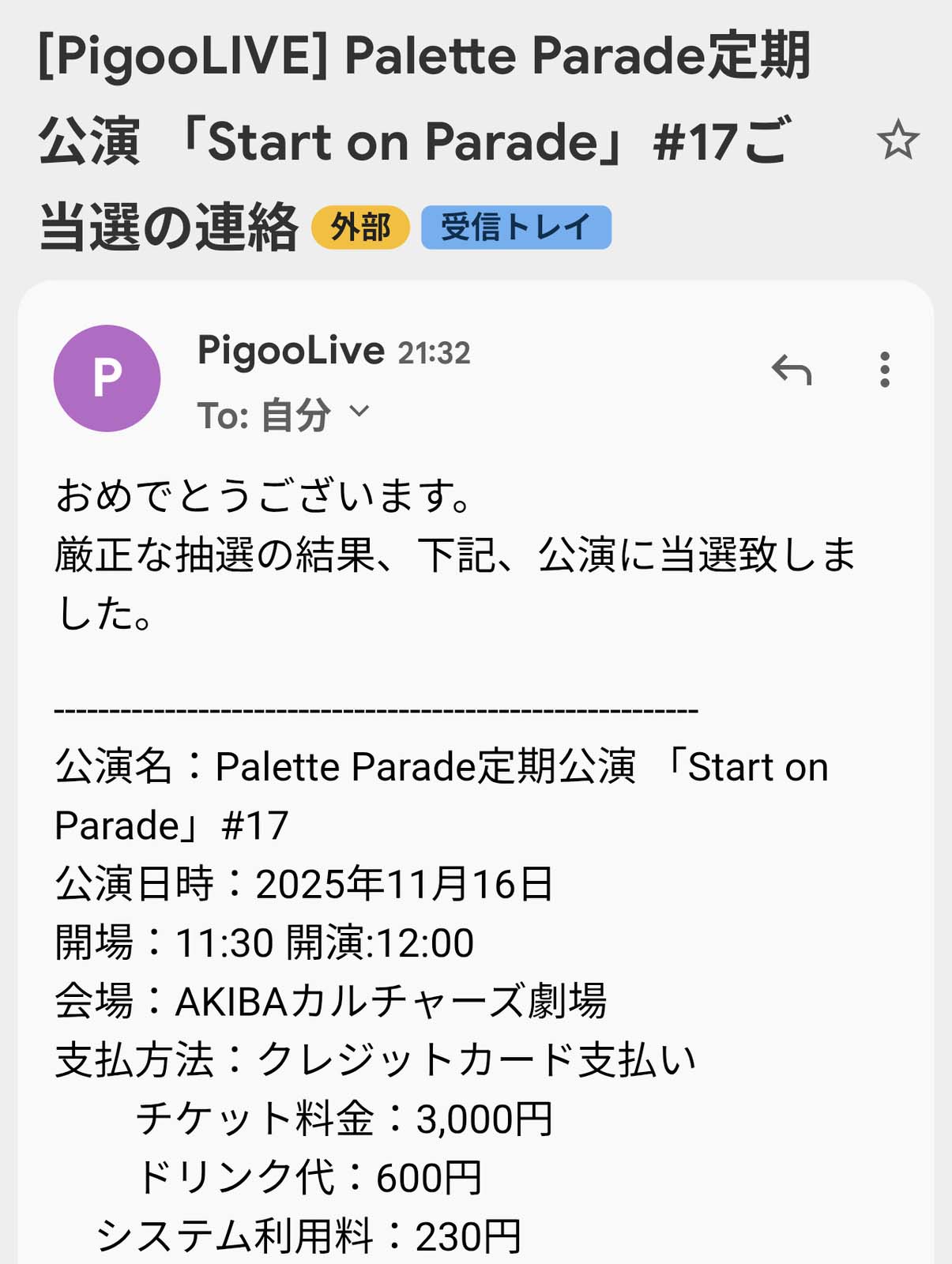
Task: Tap the purple PigooLive sender avatar
Action: [108, 378]
